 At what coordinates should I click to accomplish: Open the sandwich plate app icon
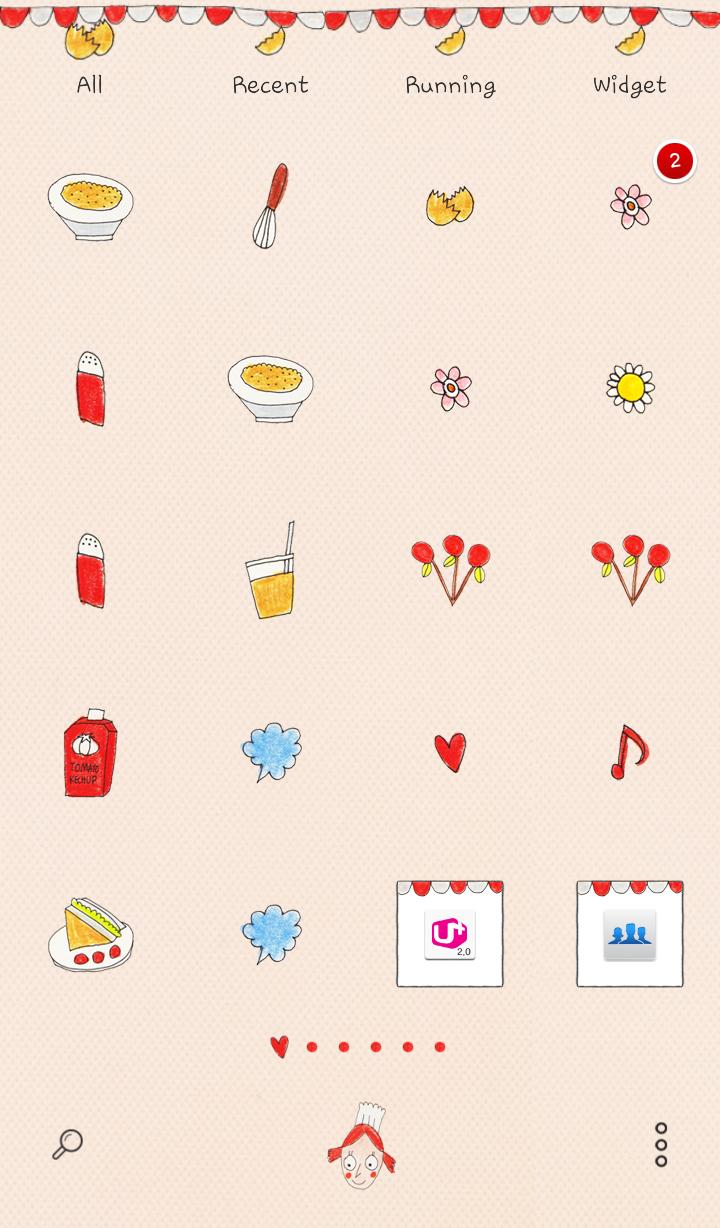pos(90,934)
